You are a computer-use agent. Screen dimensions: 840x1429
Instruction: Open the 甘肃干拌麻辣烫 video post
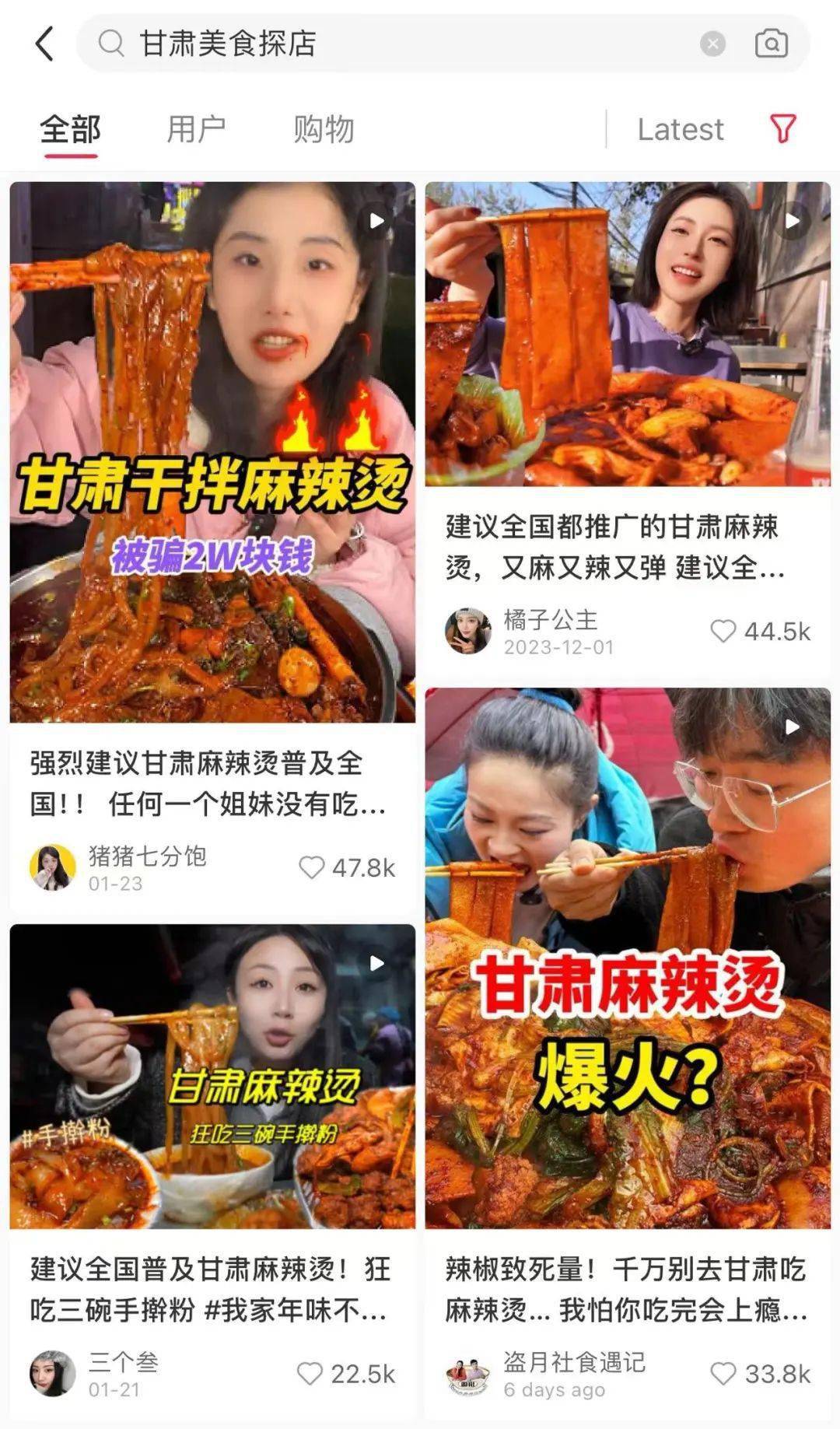coord(212,451)
